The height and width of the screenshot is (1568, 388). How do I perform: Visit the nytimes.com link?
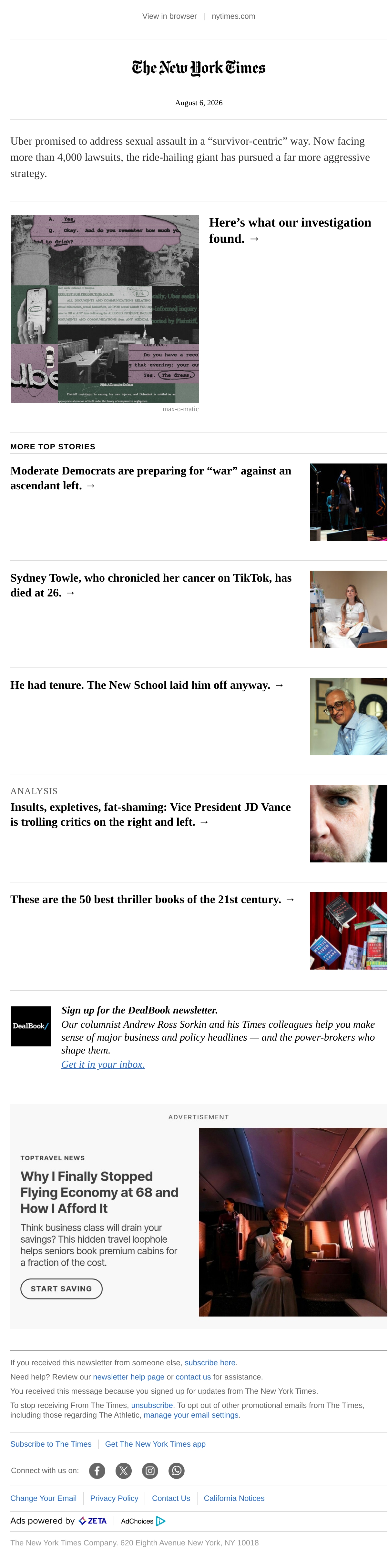click(233, 16)
